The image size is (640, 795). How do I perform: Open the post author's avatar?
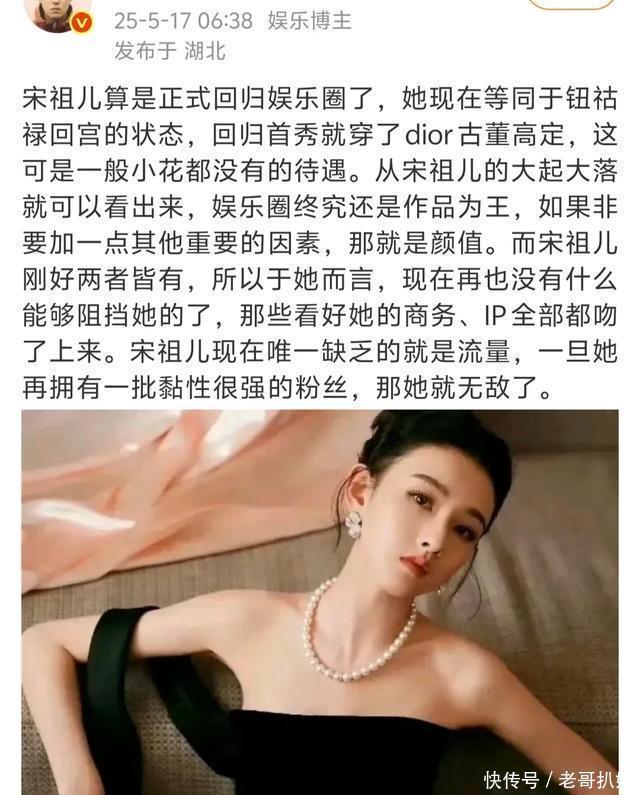pos(57,10)
